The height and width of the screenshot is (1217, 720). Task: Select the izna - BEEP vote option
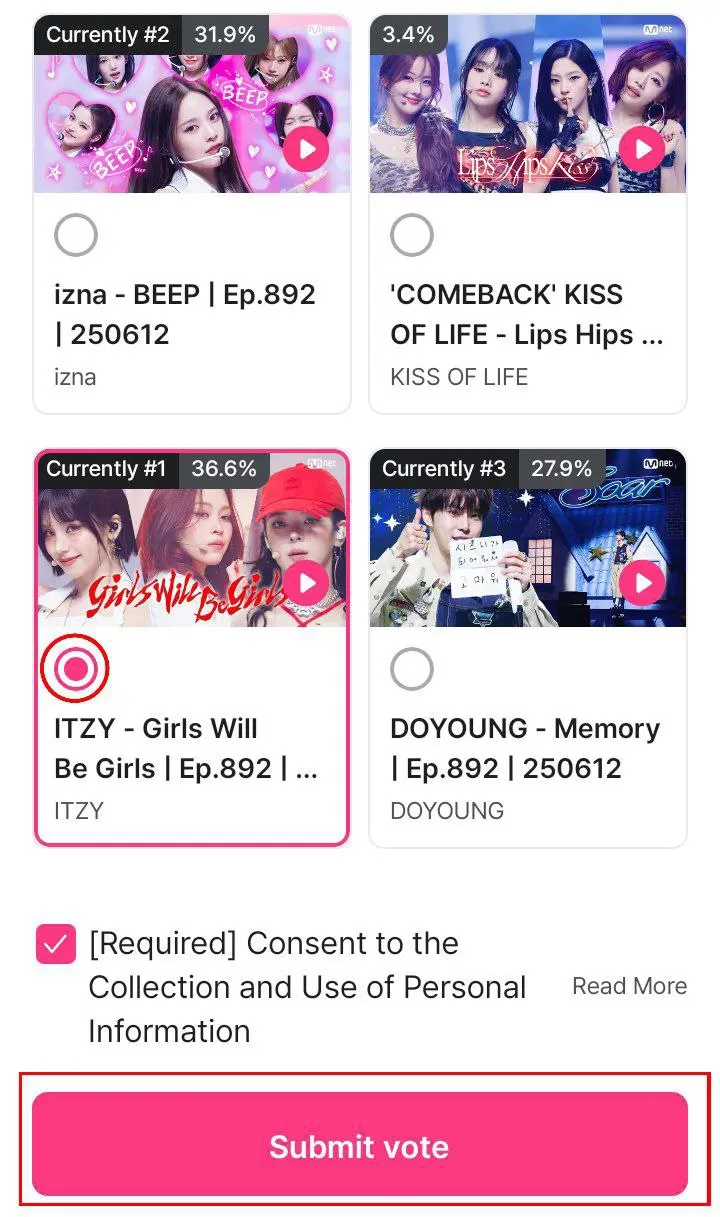pos(76,234)
